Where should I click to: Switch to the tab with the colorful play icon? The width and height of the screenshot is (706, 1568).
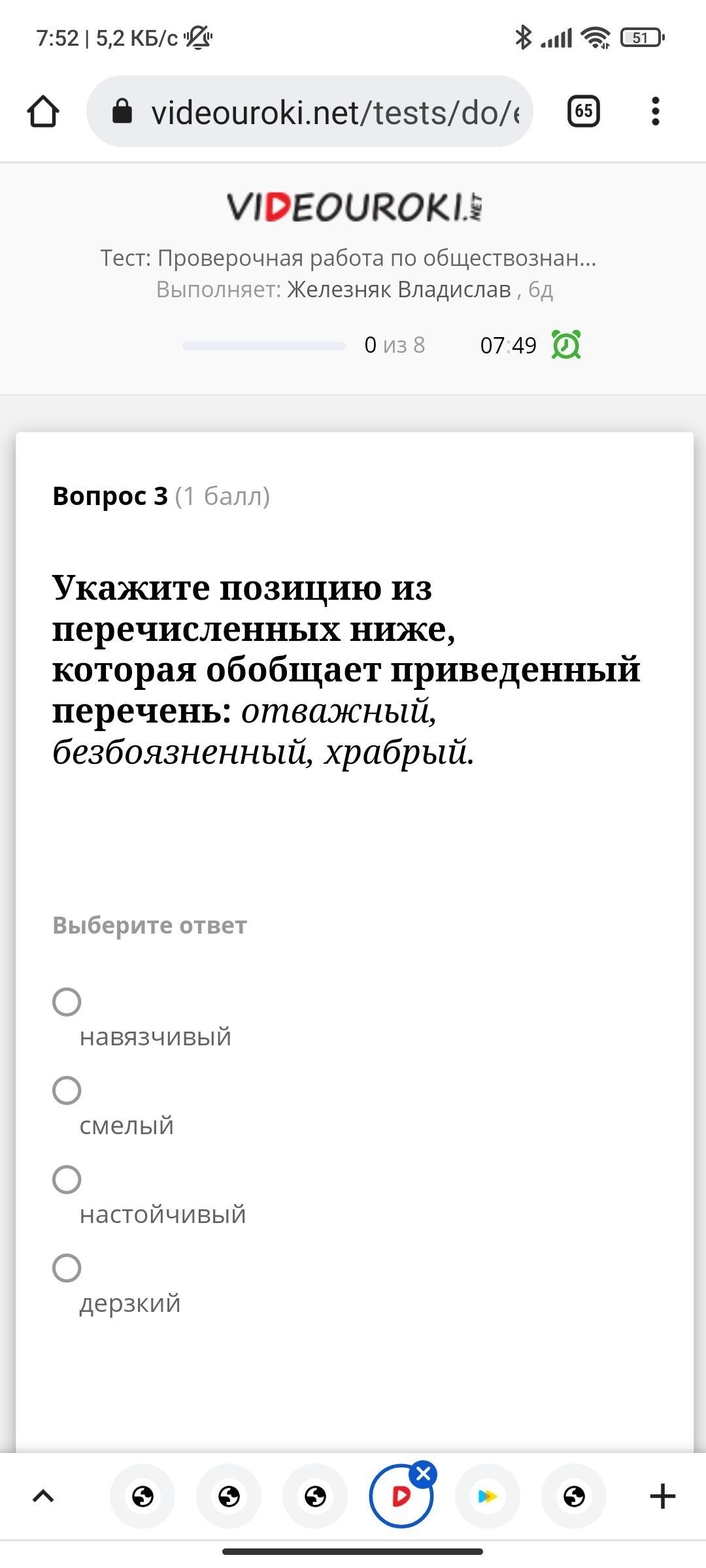488,1496
